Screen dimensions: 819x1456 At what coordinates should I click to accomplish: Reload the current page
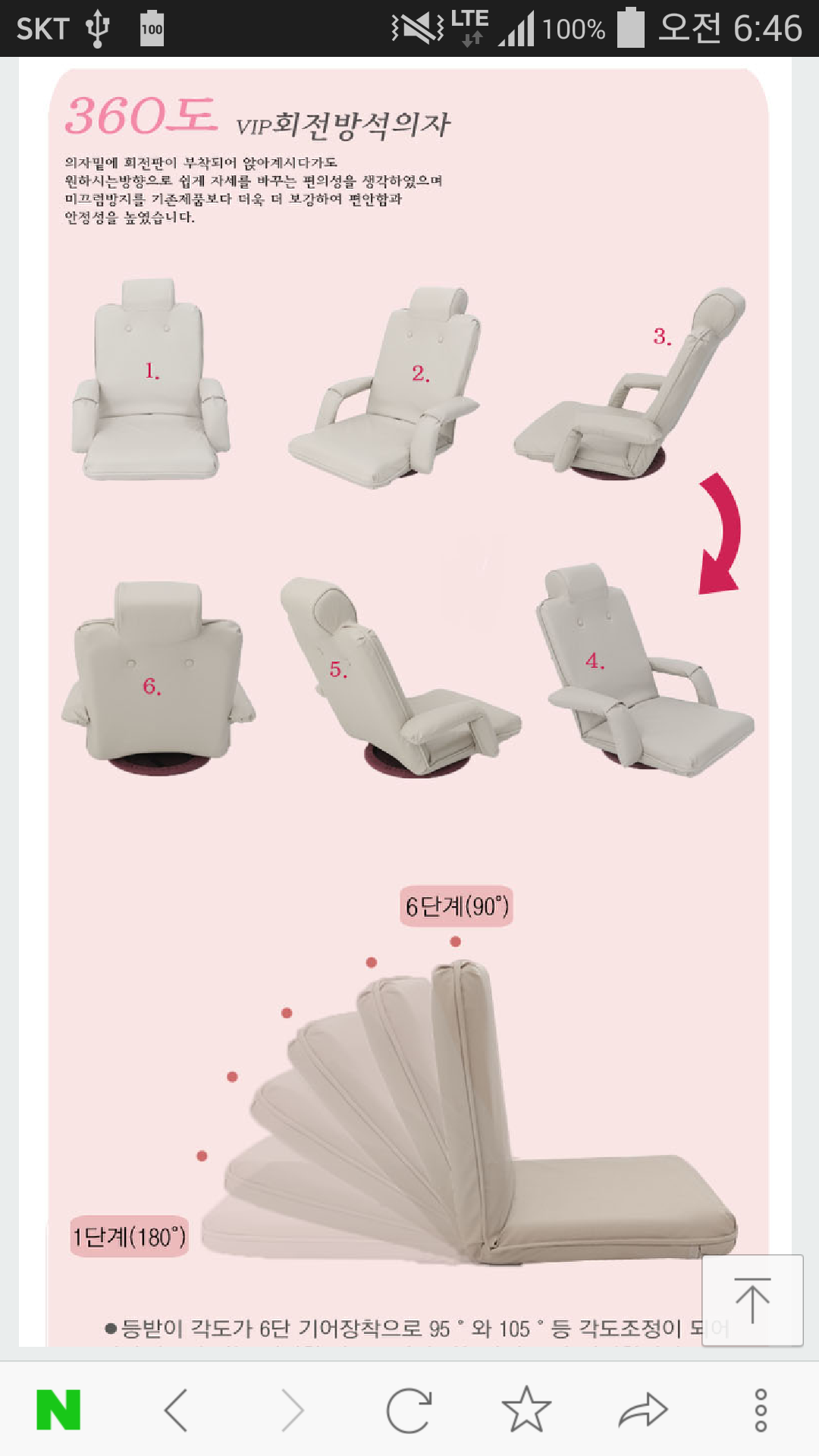pos(409,1410)
